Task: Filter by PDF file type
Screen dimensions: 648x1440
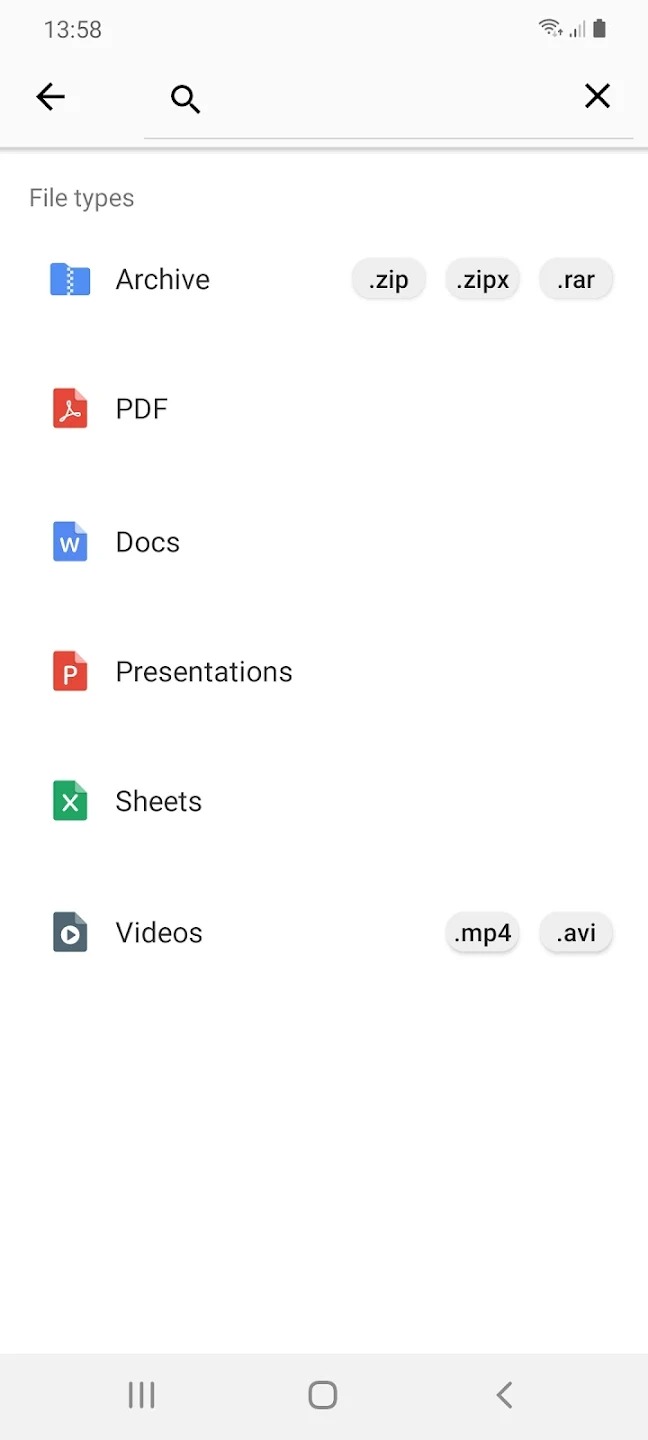Action: [x=141, y=409]
